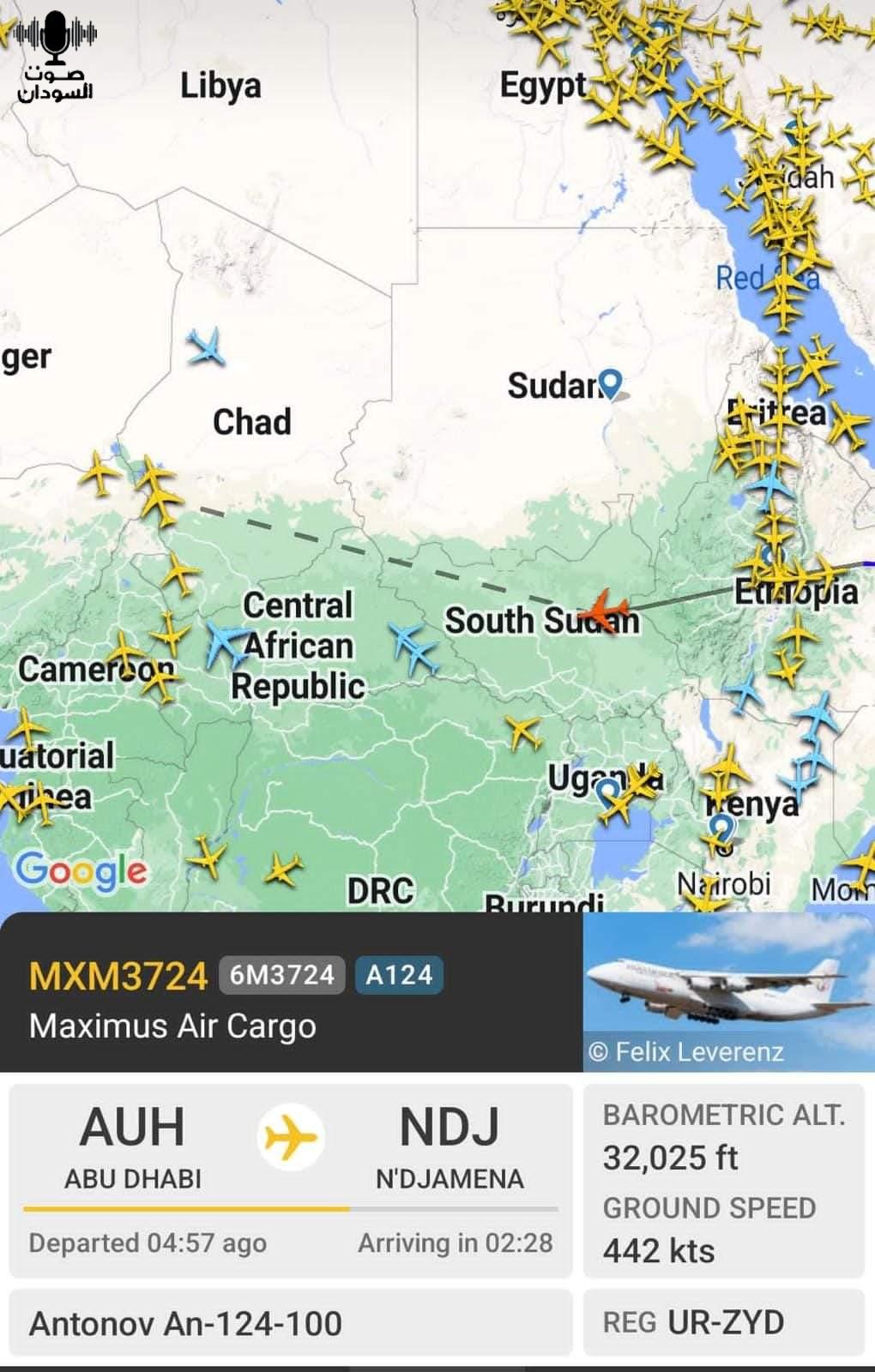Open the Antonov An-124-100 aircraft type info
The image size is (875, 1372).
pyautogui.click(x=185, y=1323)
